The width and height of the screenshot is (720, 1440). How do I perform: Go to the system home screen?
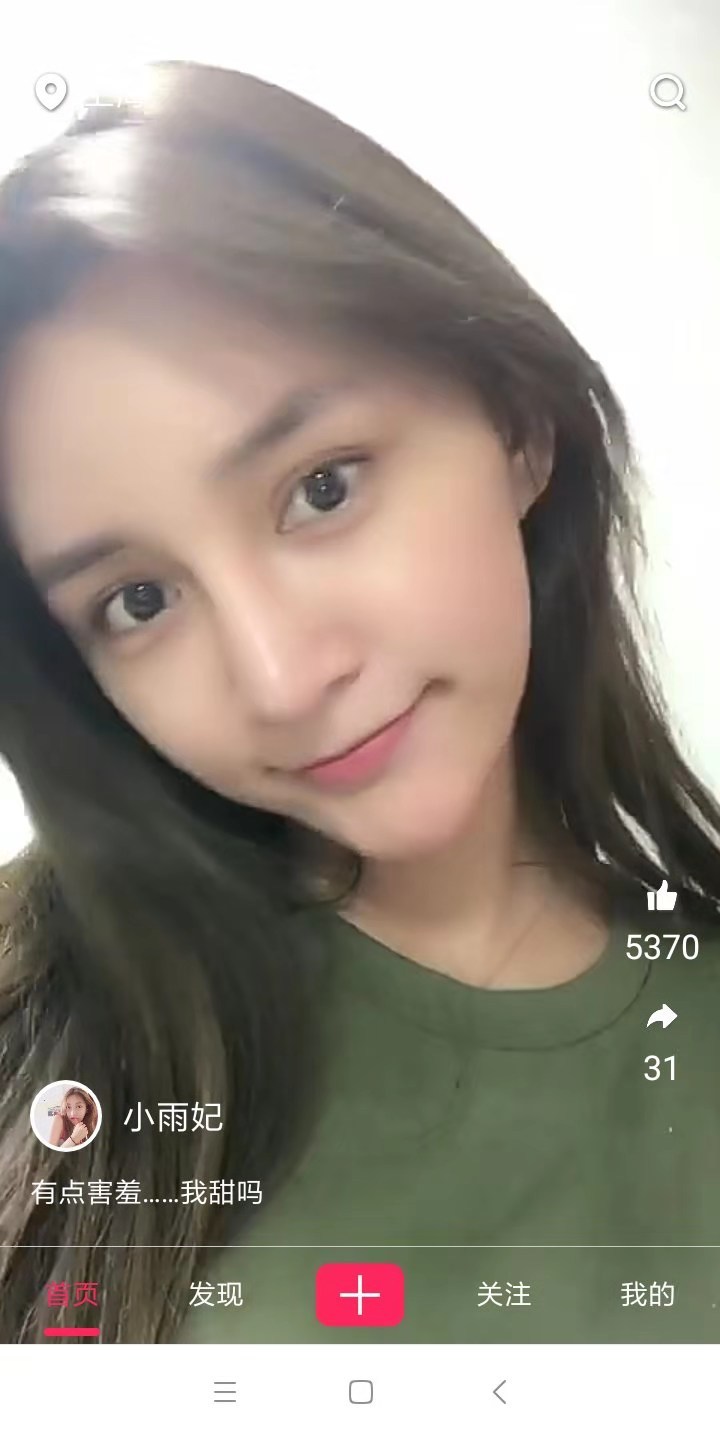(x=360, y=1392)
